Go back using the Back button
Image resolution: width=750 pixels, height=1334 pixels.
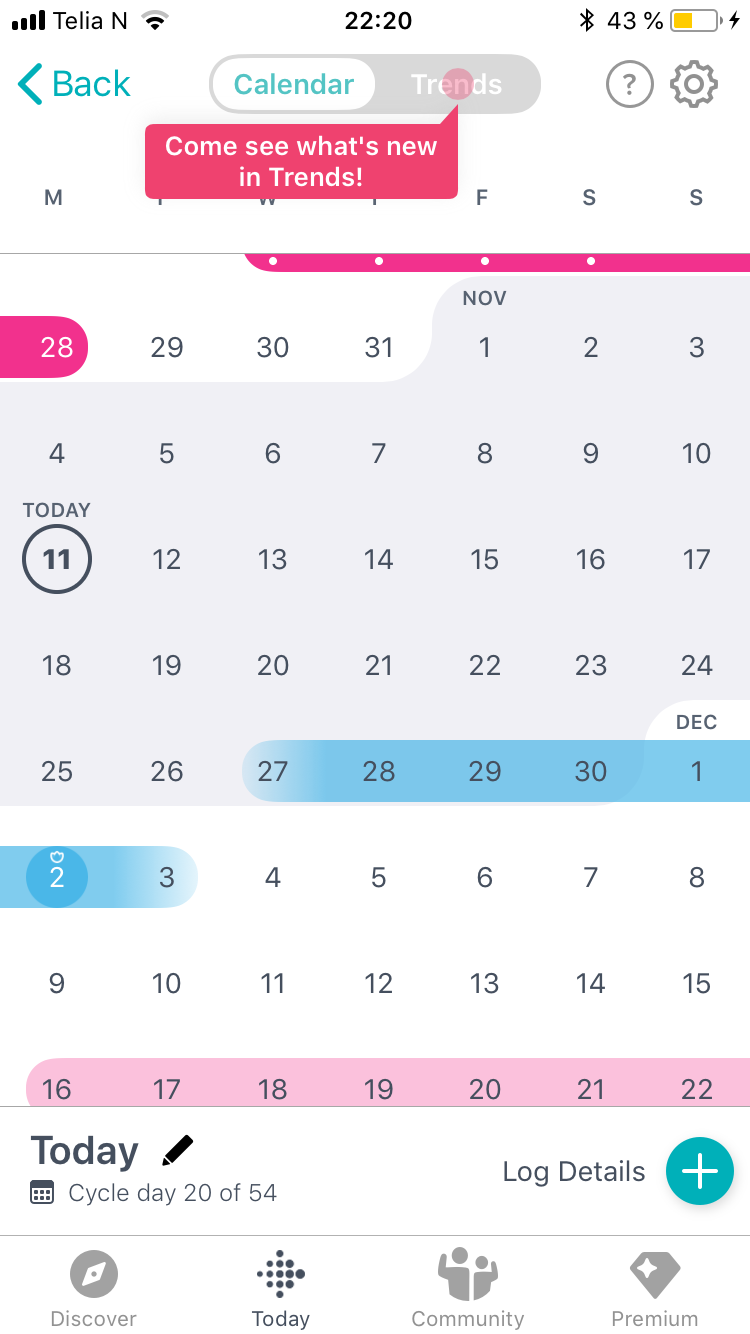(74, 84)
